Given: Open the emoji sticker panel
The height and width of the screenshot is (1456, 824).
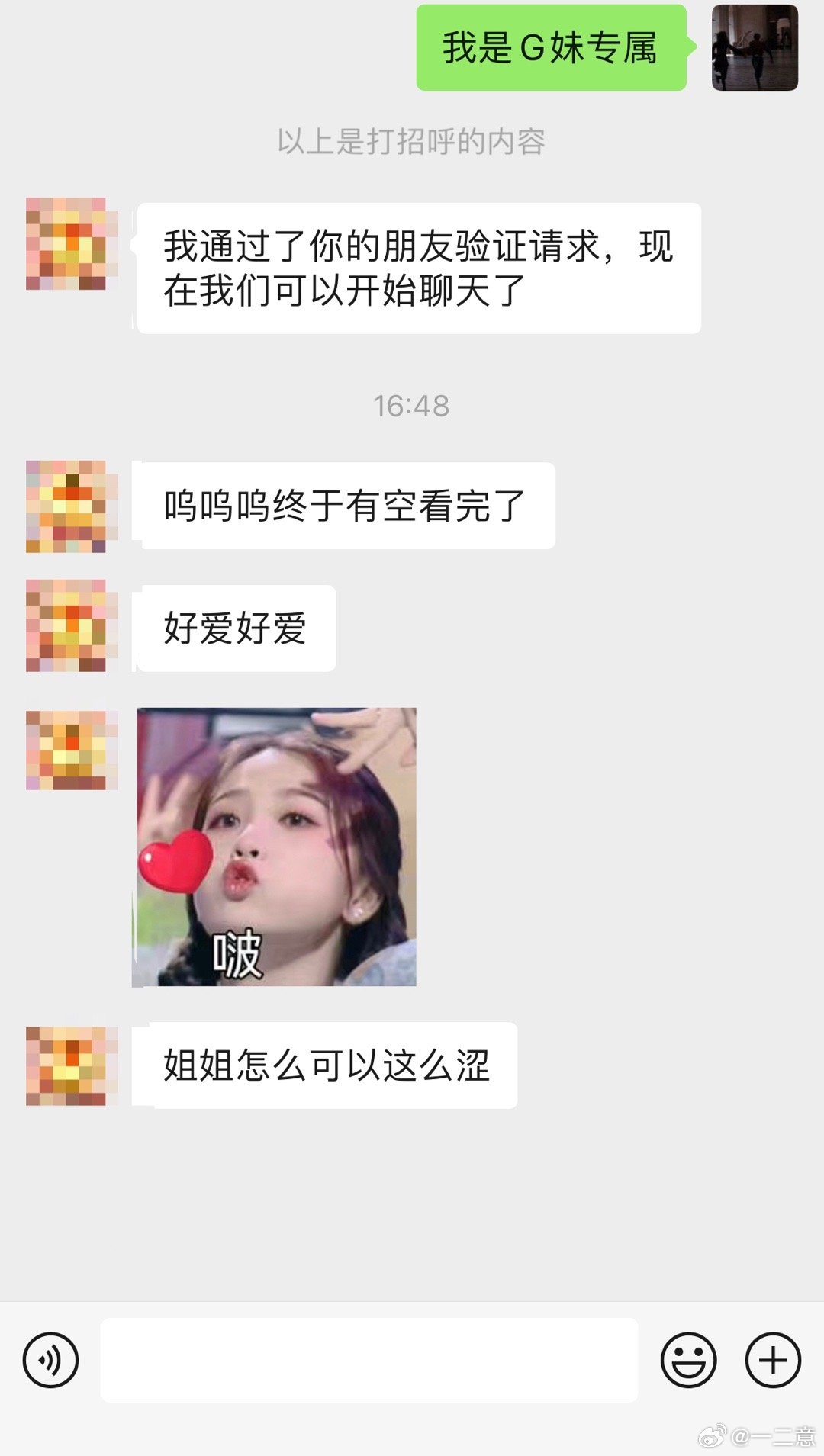Looking at the screenshot, I should point(688,1360).
